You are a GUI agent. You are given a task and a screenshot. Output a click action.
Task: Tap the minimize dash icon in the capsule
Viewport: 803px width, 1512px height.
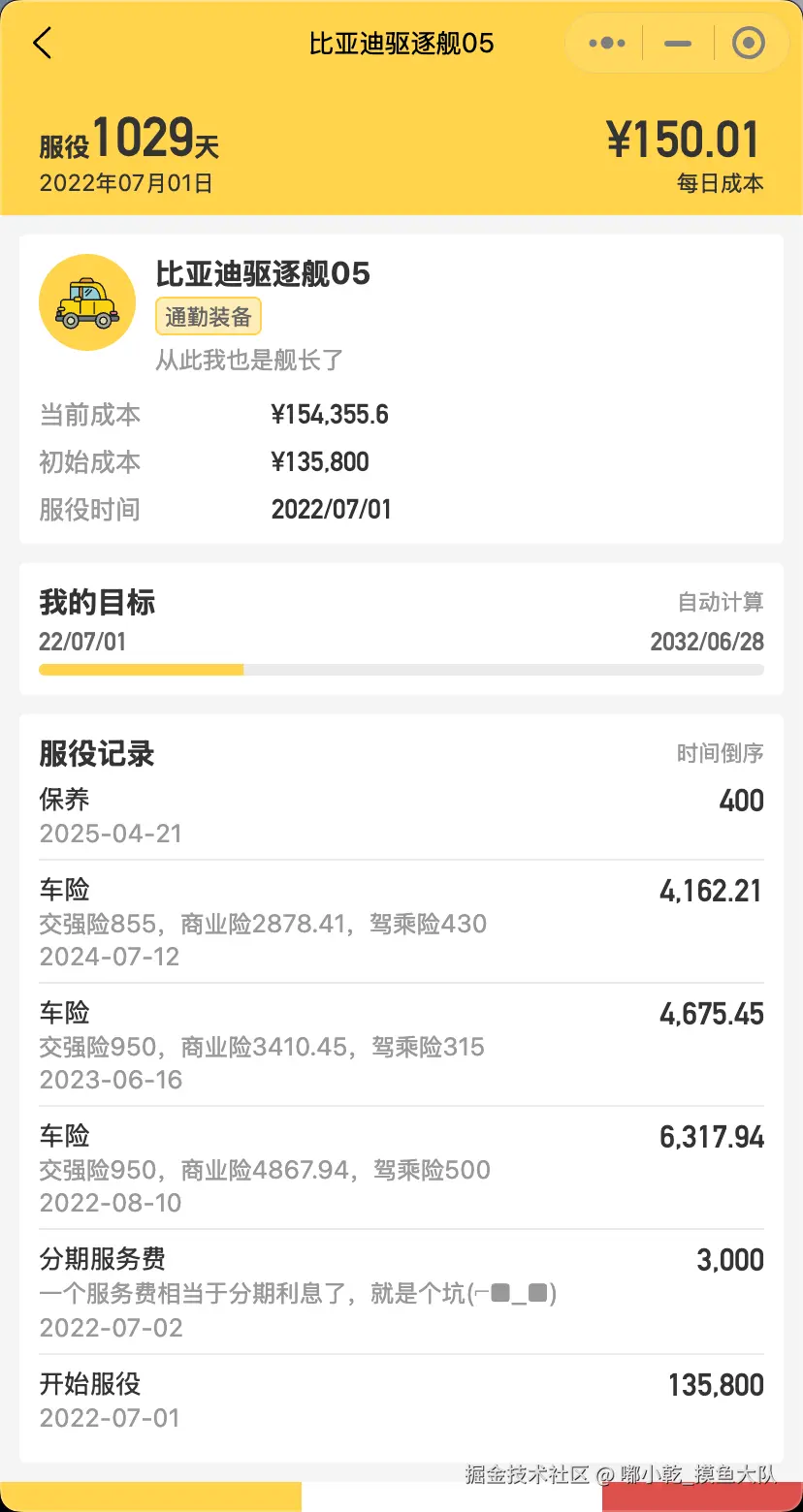tap(676, 43)
